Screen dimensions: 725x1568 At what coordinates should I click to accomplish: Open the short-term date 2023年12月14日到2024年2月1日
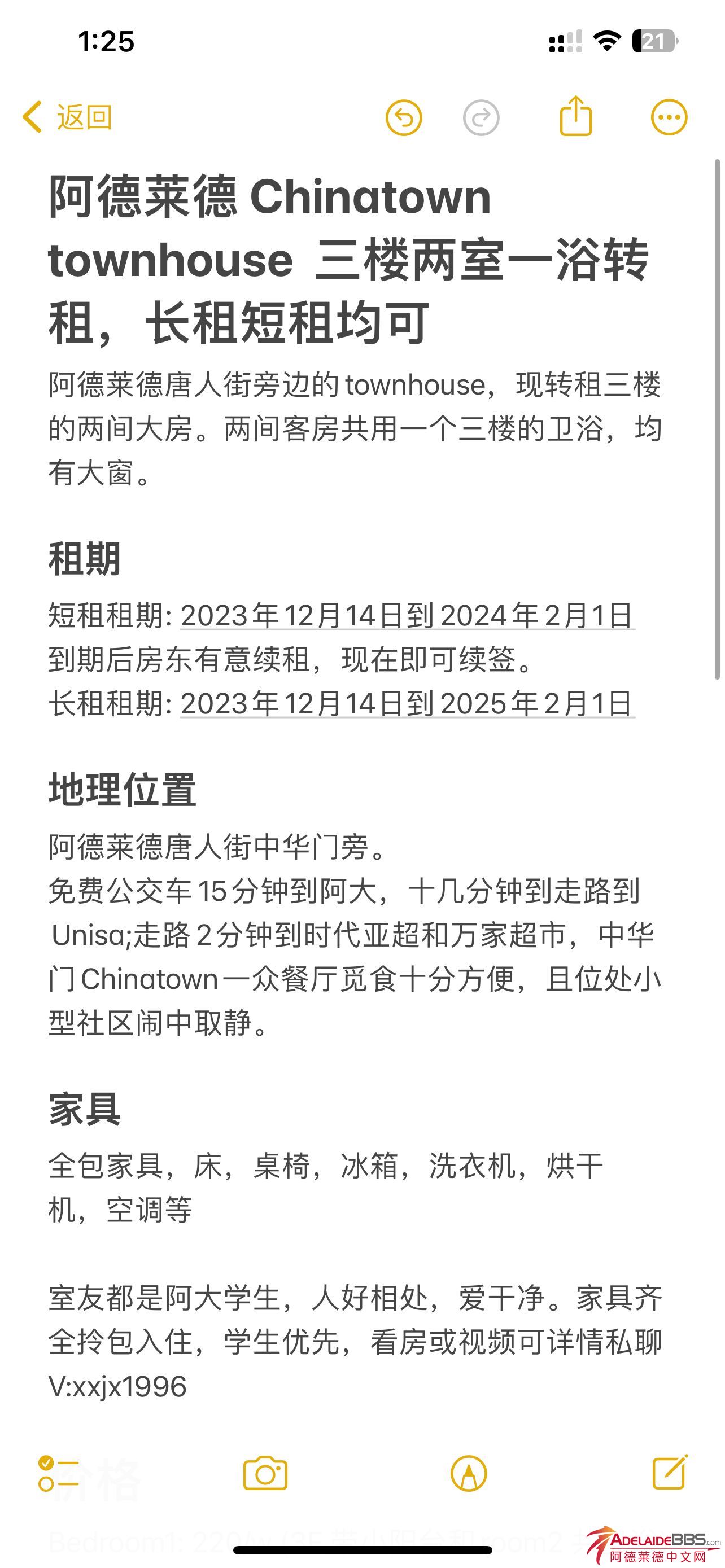click(x=407, y=615)
